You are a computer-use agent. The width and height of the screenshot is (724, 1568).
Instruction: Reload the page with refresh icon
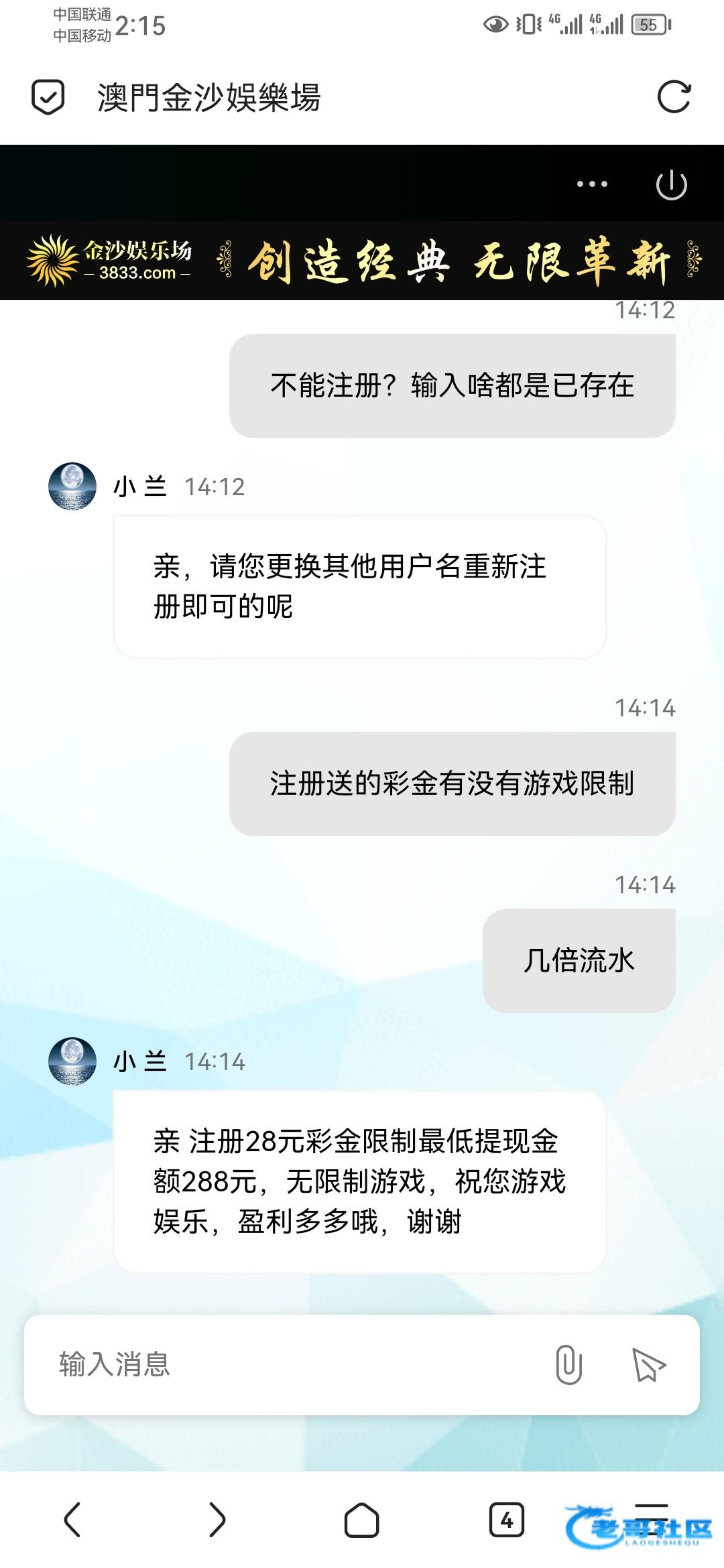tap(674, 97)
